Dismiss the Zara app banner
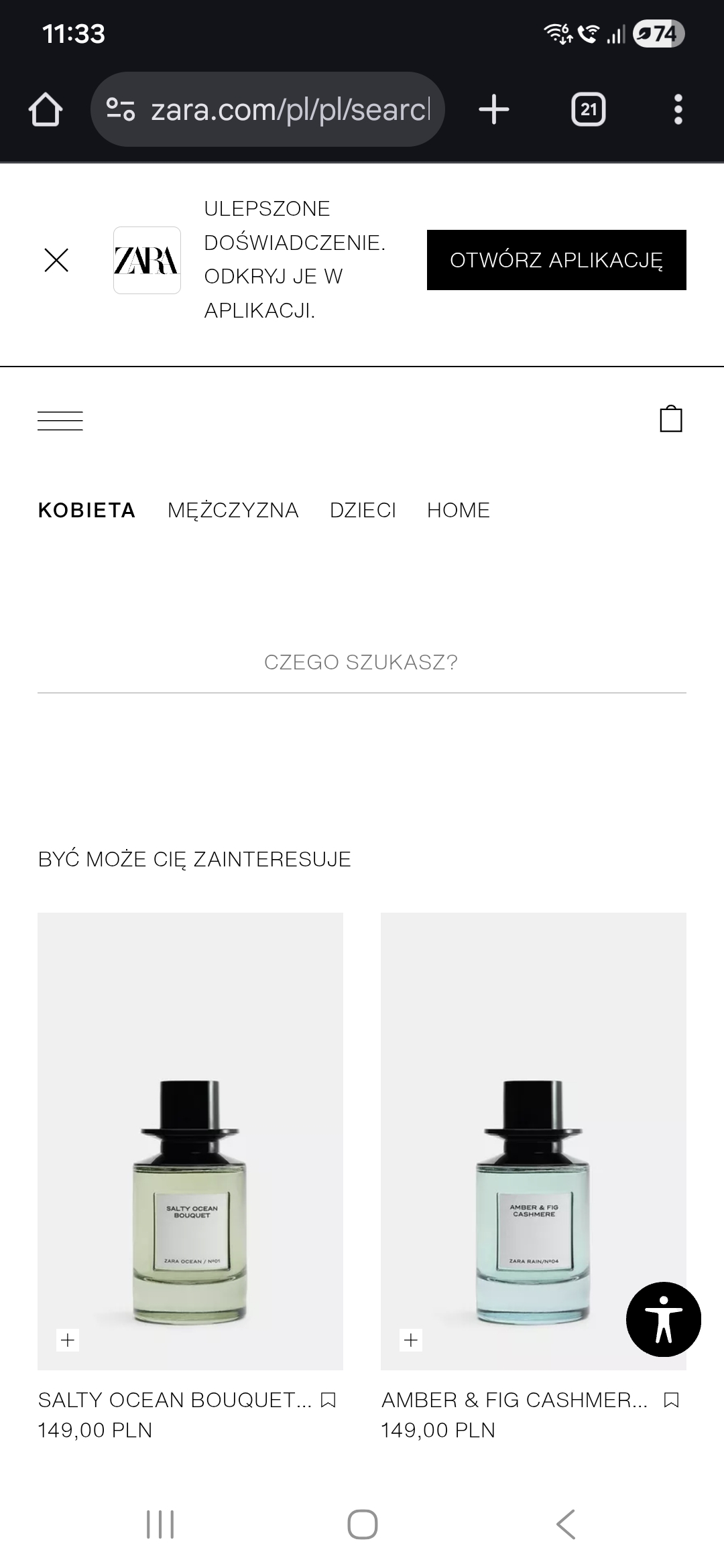This screenshot has height=1568, width=724. [56, 260]
